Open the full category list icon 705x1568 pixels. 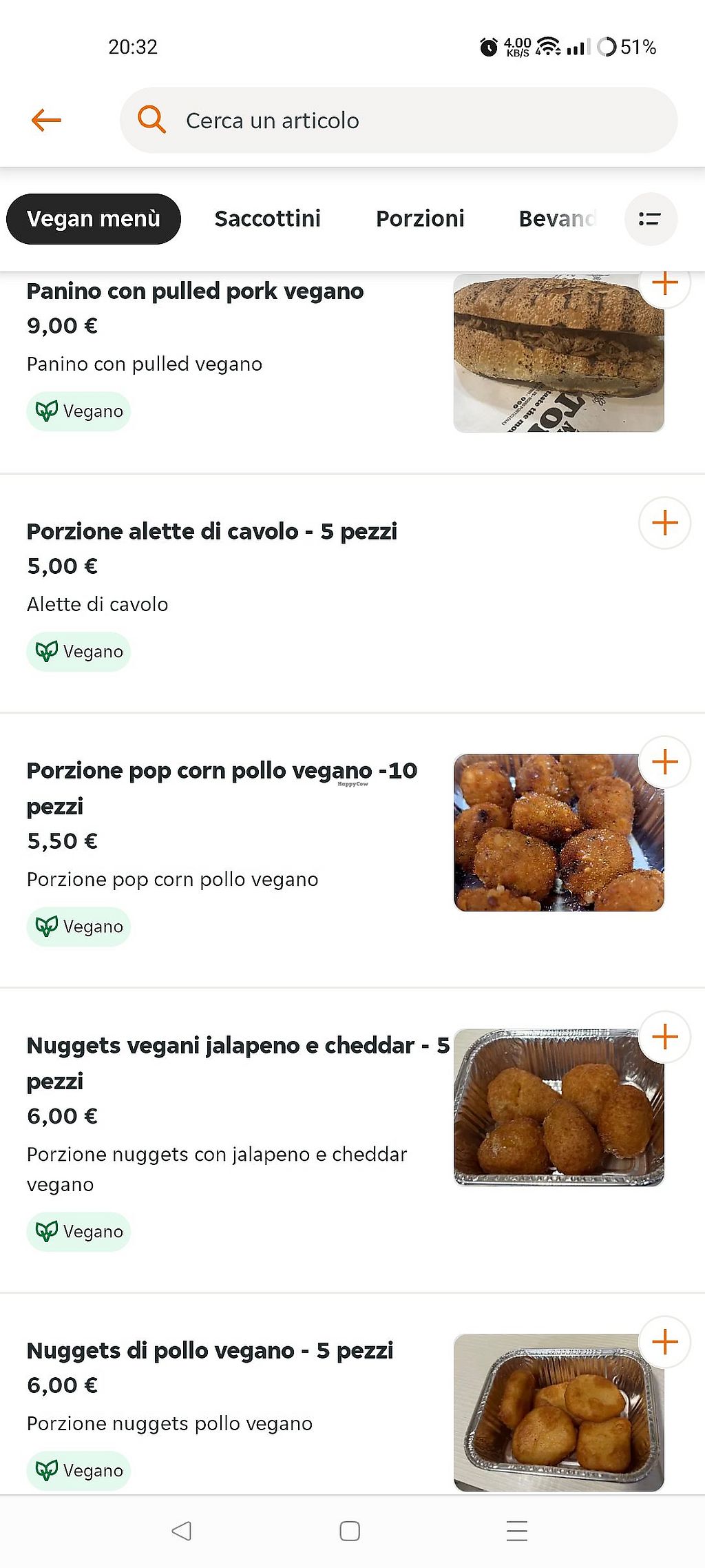click(x=651, y=219)
